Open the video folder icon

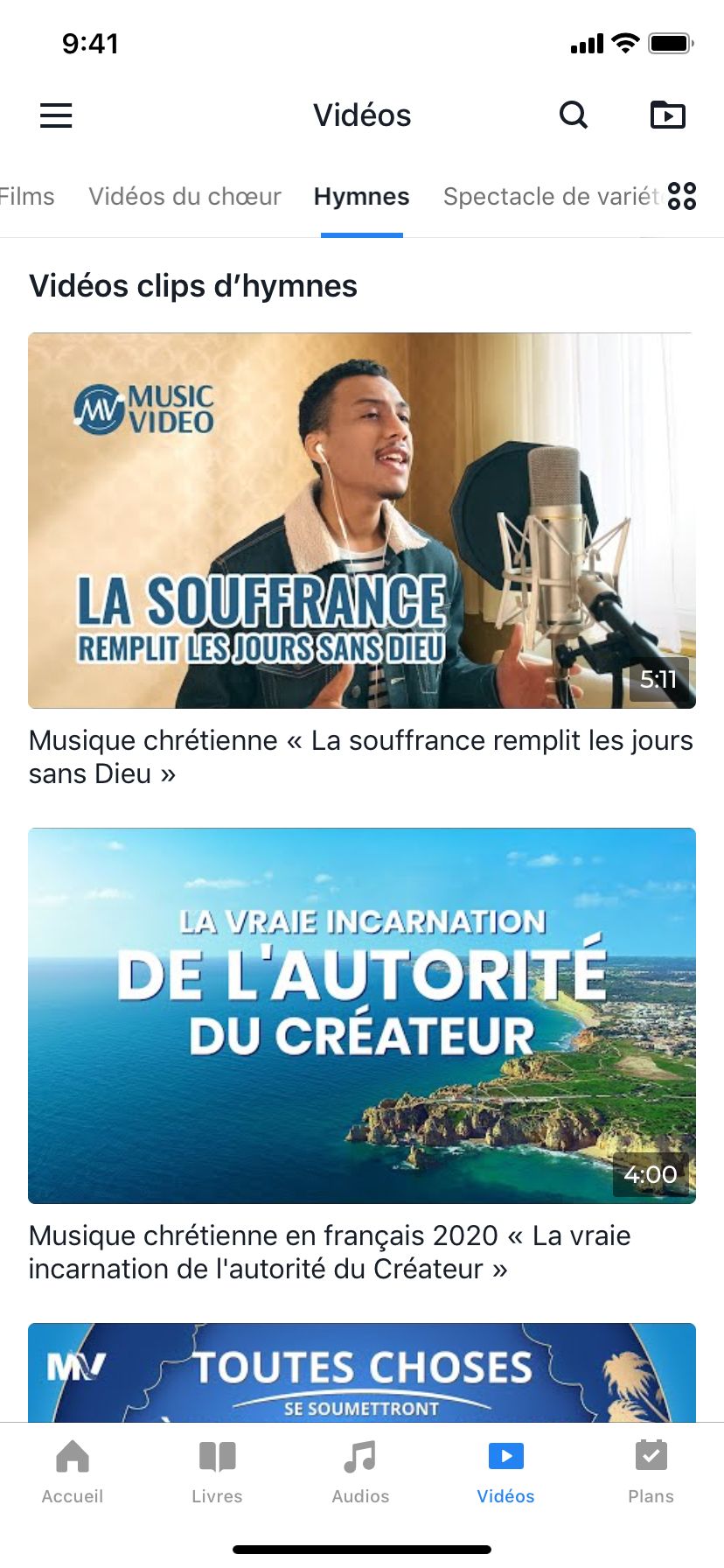coord(667,115)
